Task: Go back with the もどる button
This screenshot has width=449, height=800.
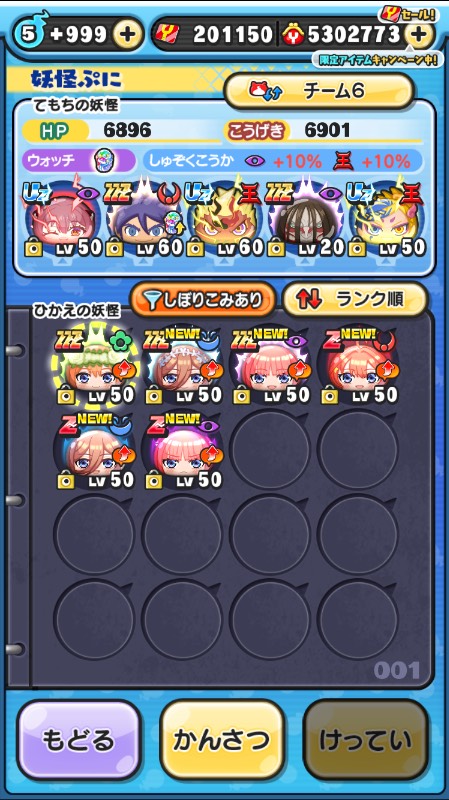Action: point(78,740)
